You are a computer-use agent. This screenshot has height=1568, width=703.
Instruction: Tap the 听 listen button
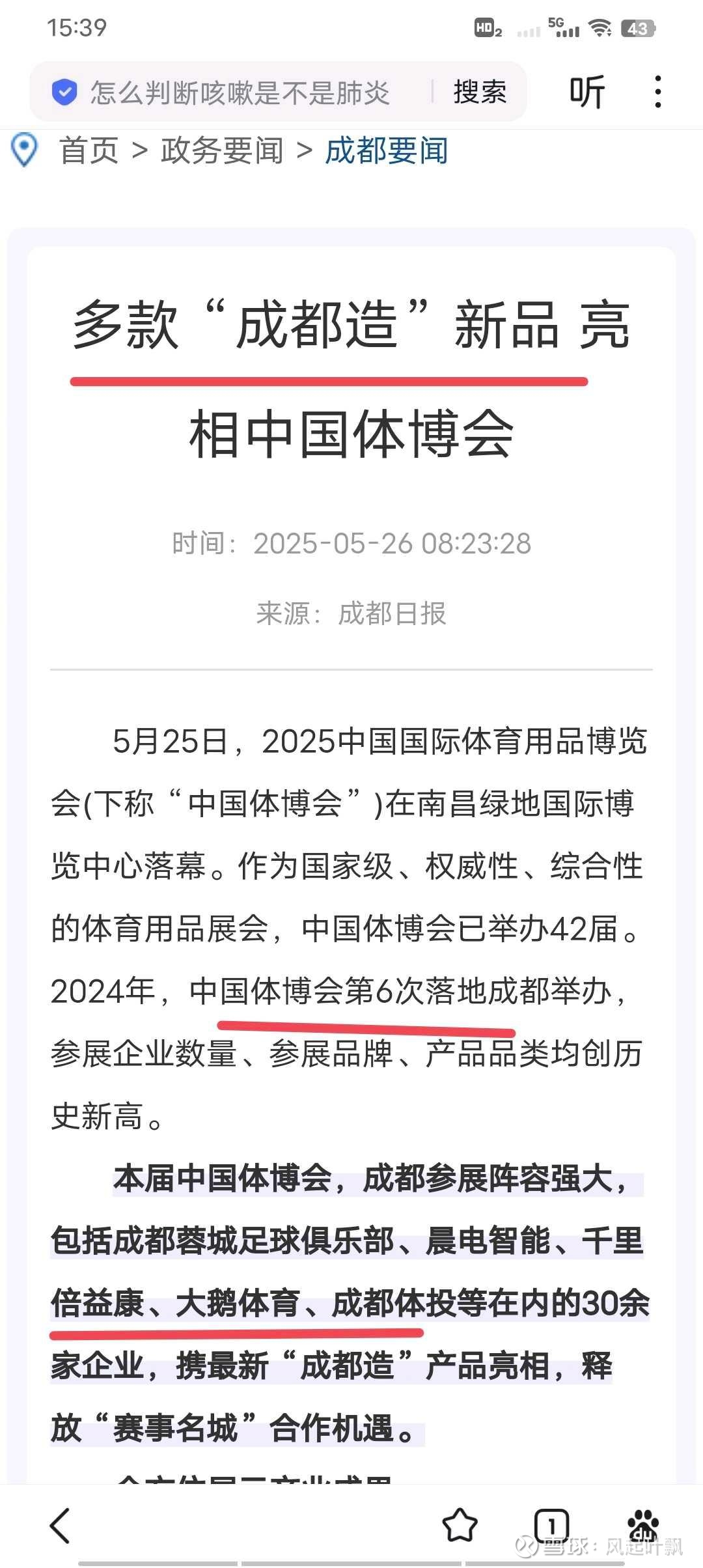click(587, 92)
